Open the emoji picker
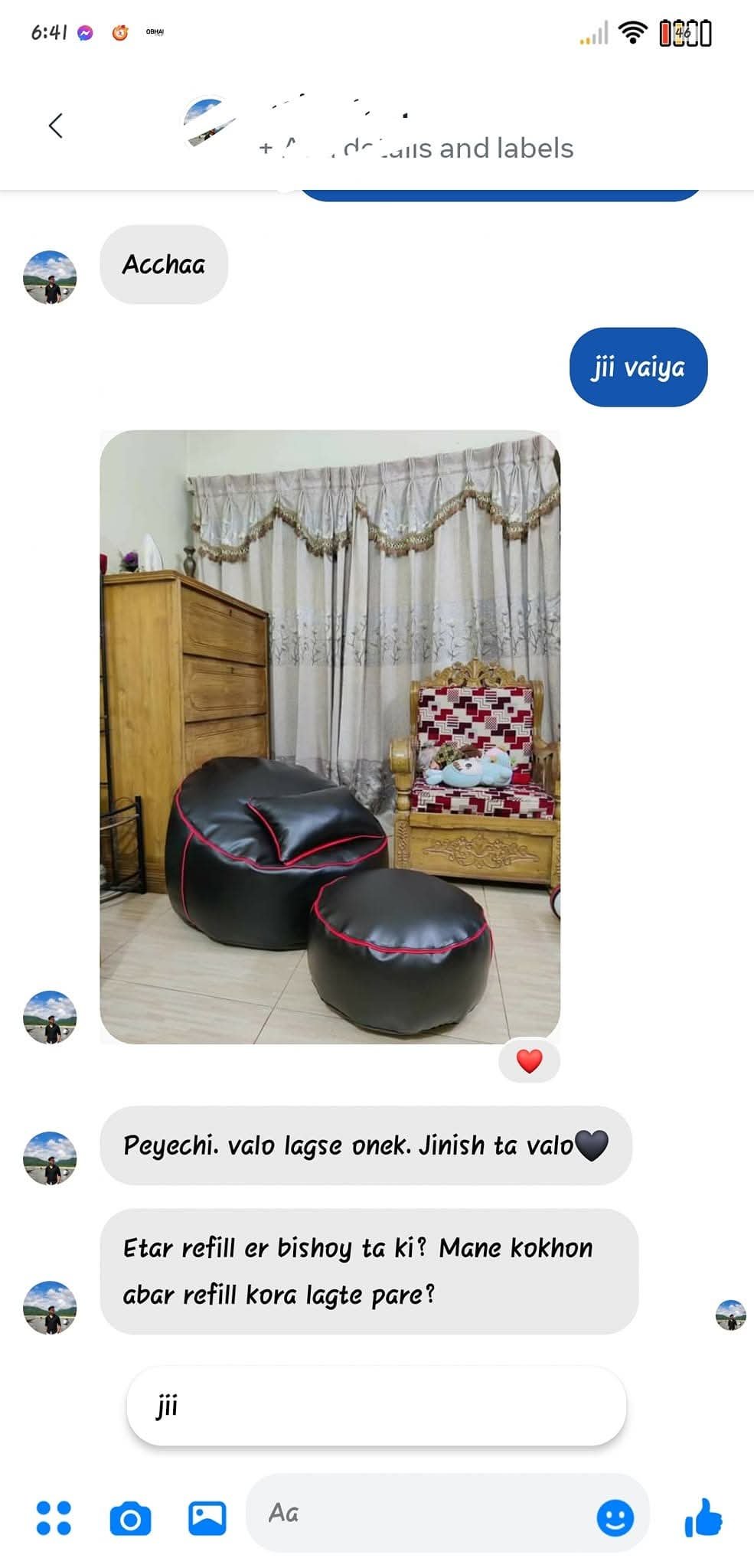Screen dimensions: 754x1568 (x=615, y=1517)
